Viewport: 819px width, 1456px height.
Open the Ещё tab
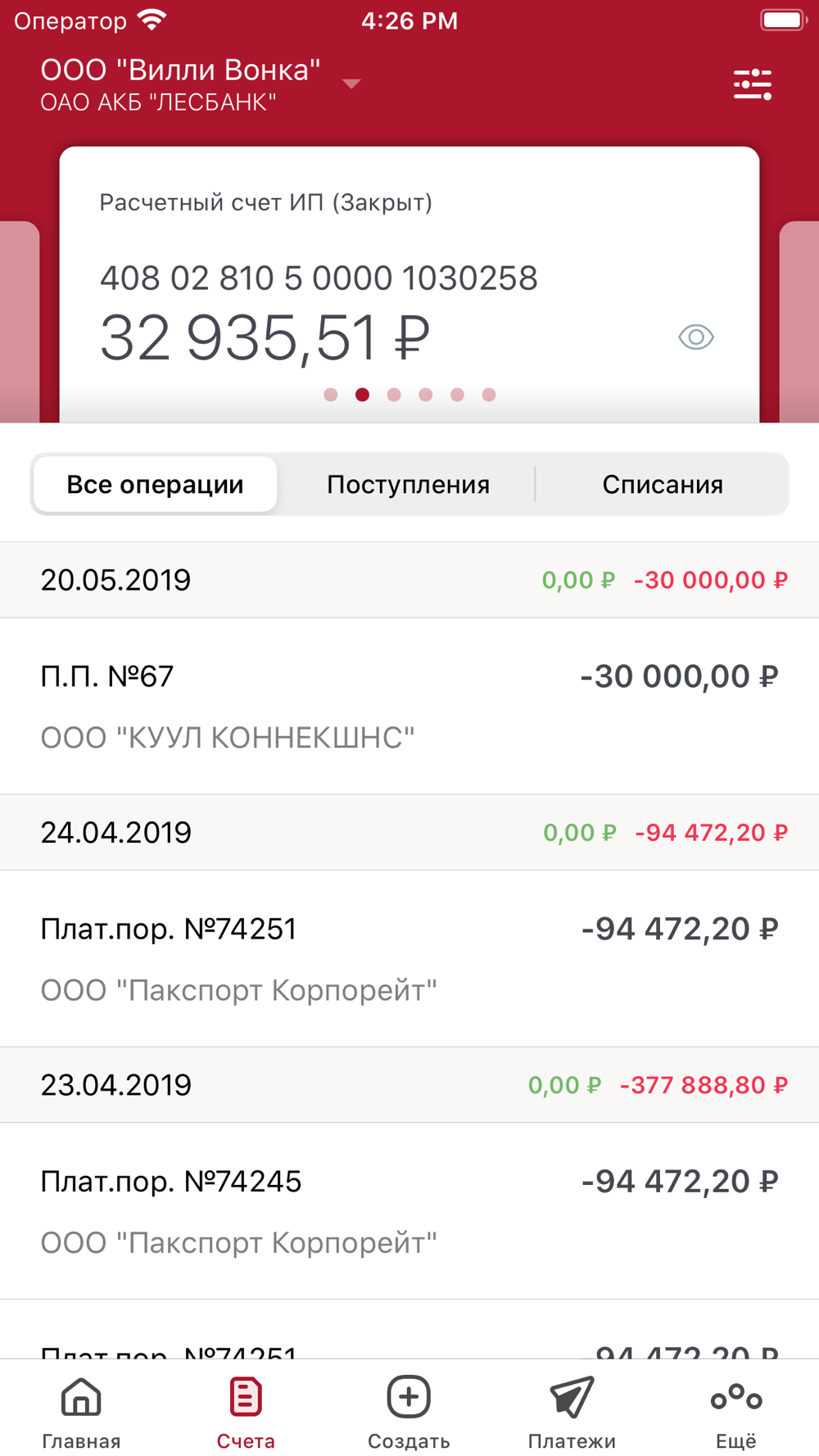point(736,1412)
